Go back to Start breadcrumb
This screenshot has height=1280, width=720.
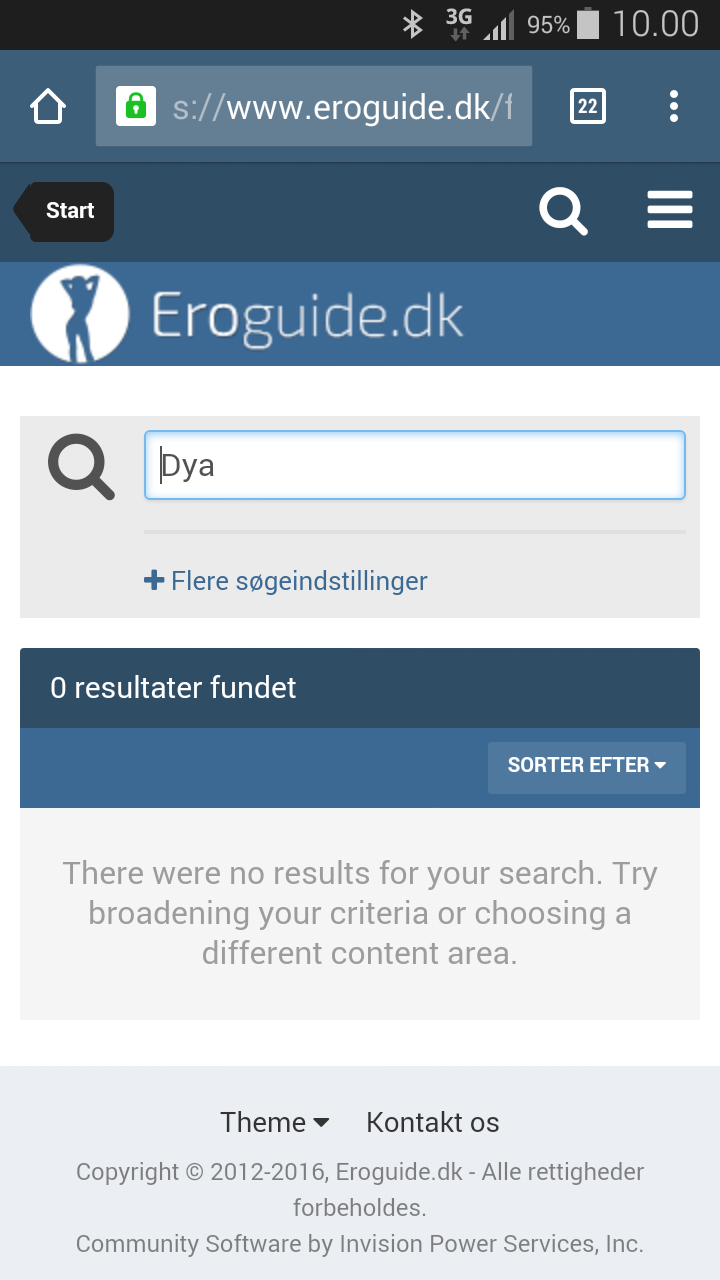(64, 211)
